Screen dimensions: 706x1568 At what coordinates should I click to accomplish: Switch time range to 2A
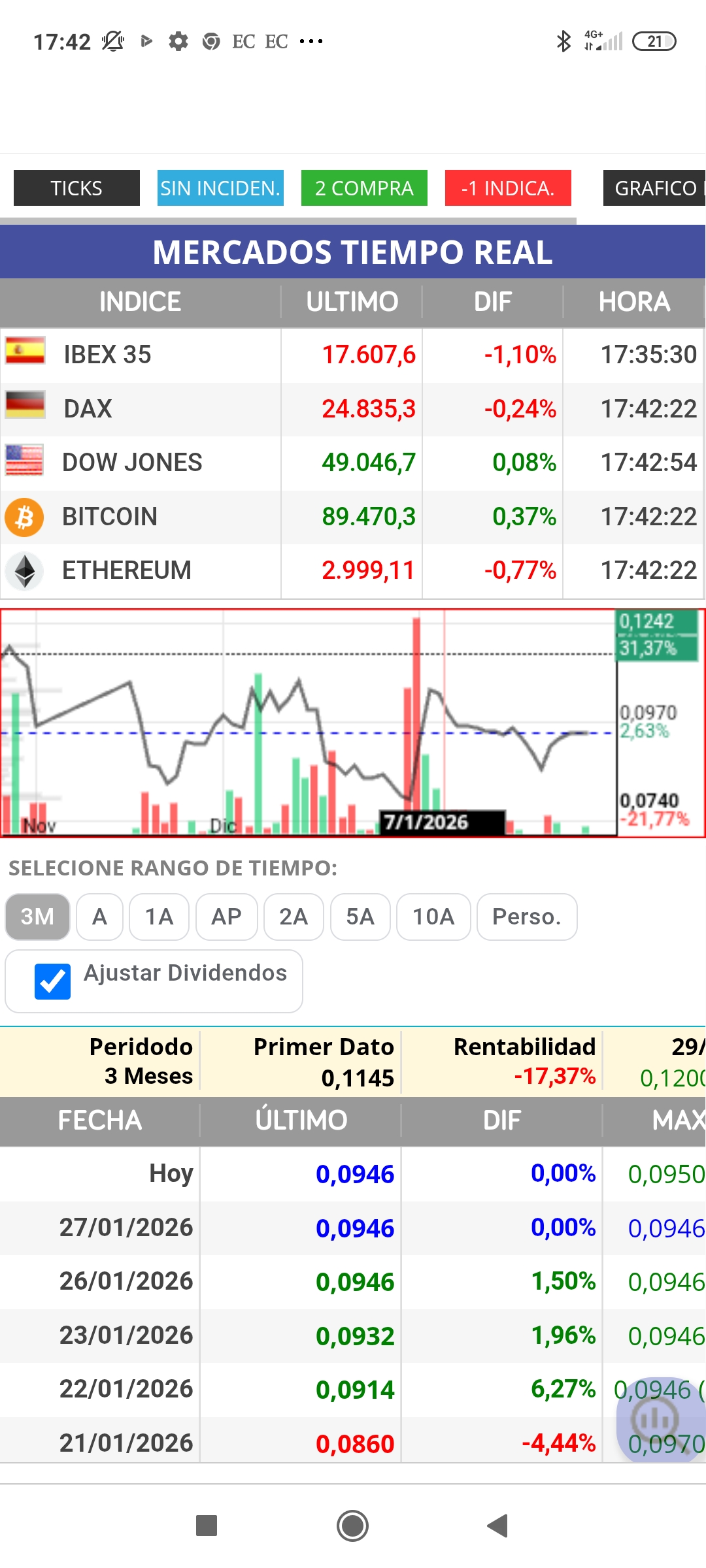click(294, 917)
